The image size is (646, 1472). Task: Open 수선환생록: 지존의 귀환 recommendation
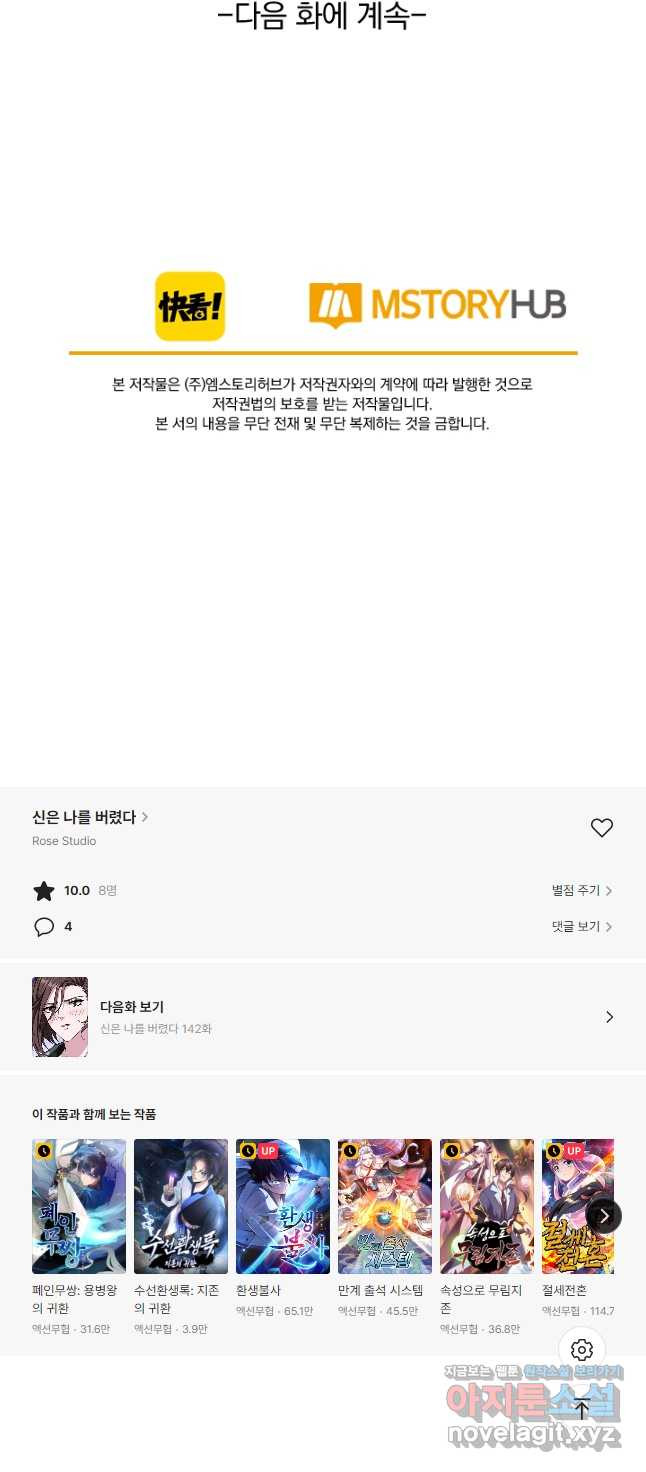[x=181, y=1206]
